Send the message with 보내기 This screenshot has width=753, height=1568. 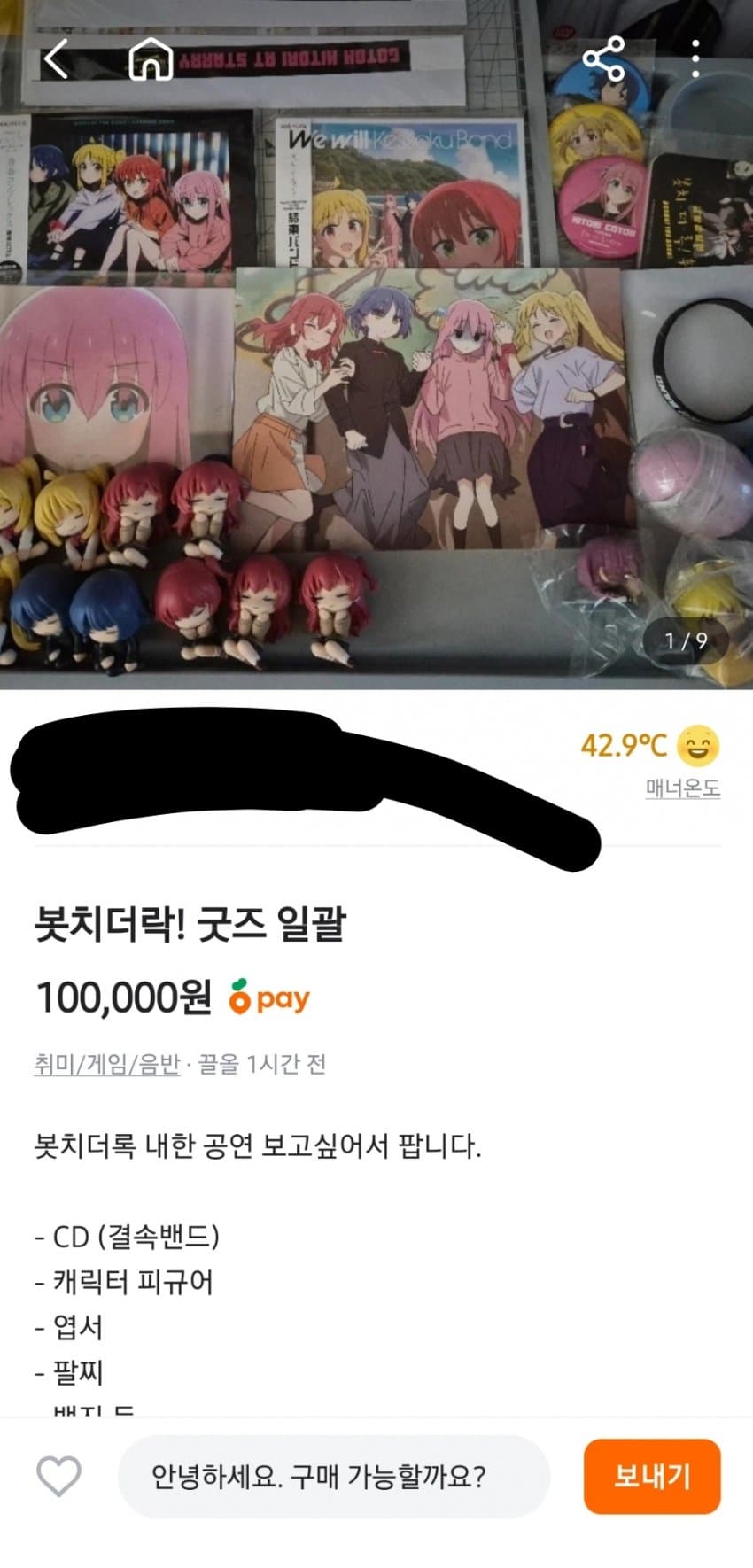click(651, 1477)
